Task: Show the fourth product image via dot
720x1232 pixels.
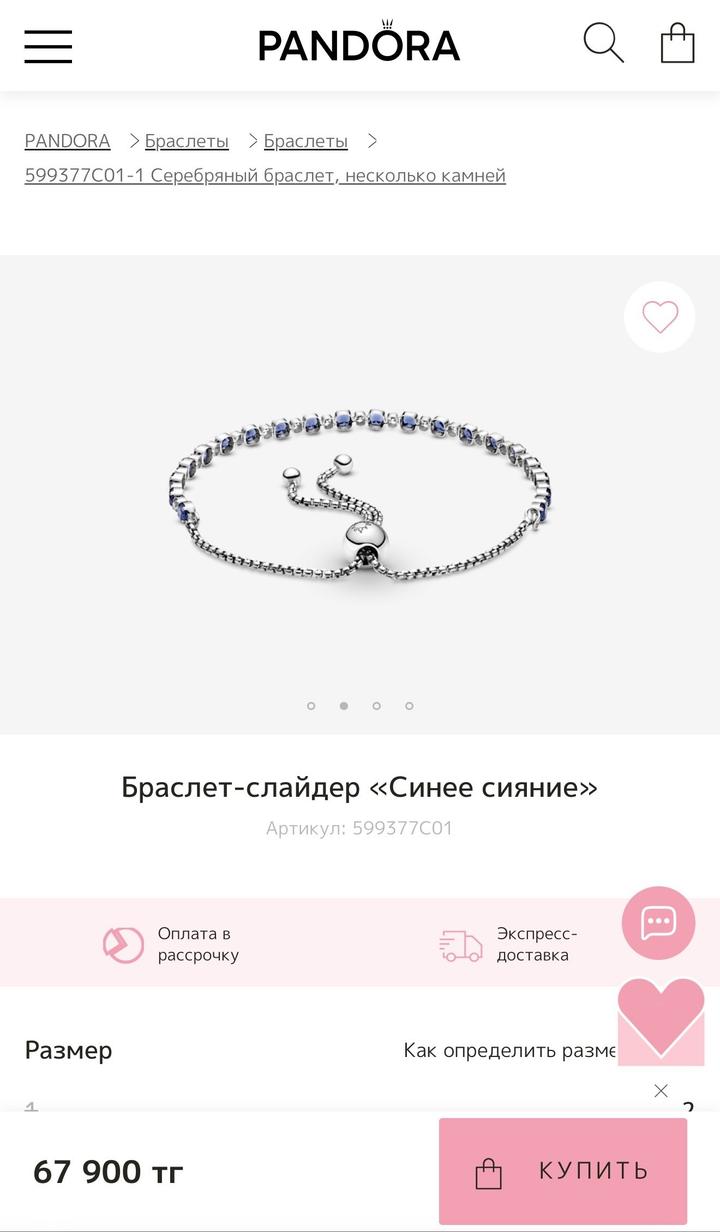Action: pos(409,706)
